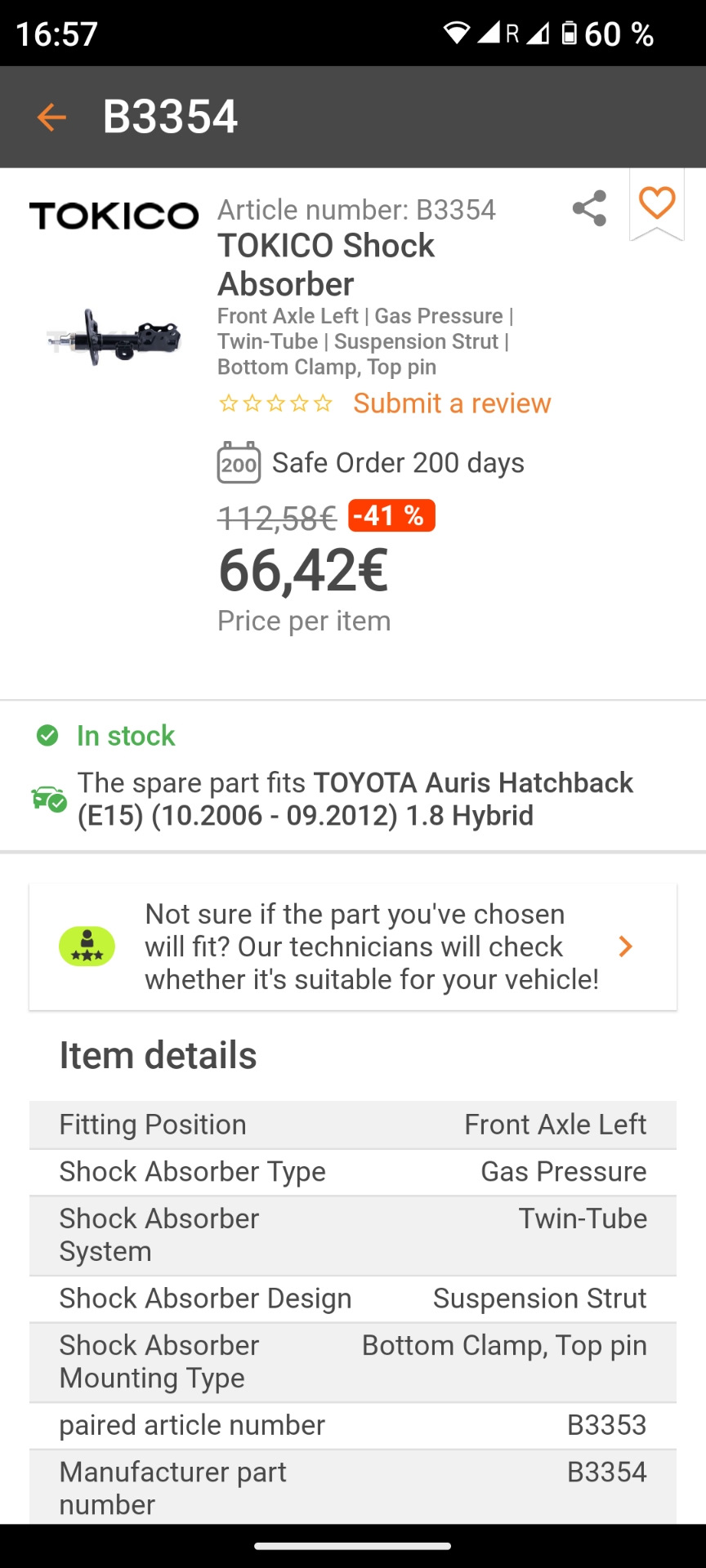Tap the Safe Order 200 days calendar icon

pos(239,462)
